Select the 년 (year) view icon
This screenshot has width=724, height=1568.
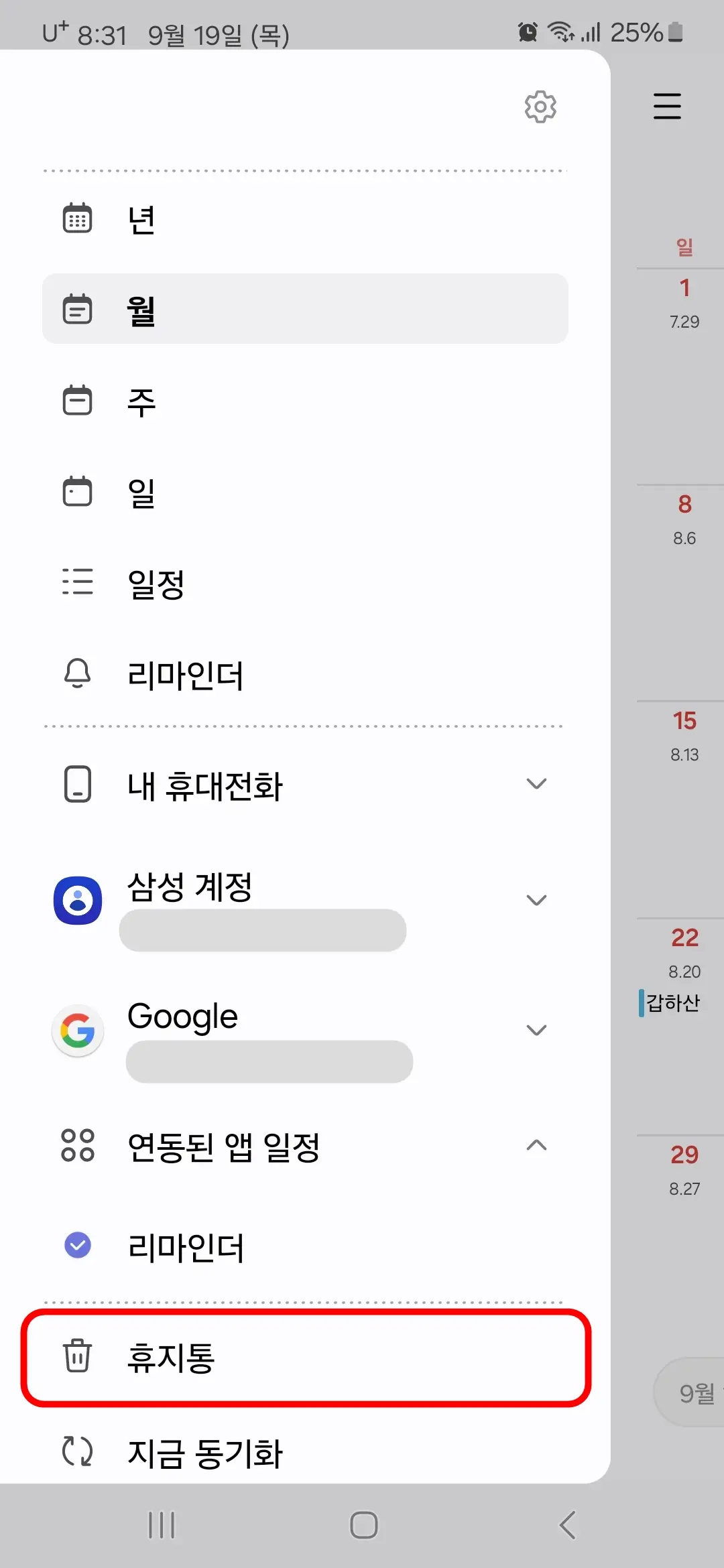tap(78, 217)
